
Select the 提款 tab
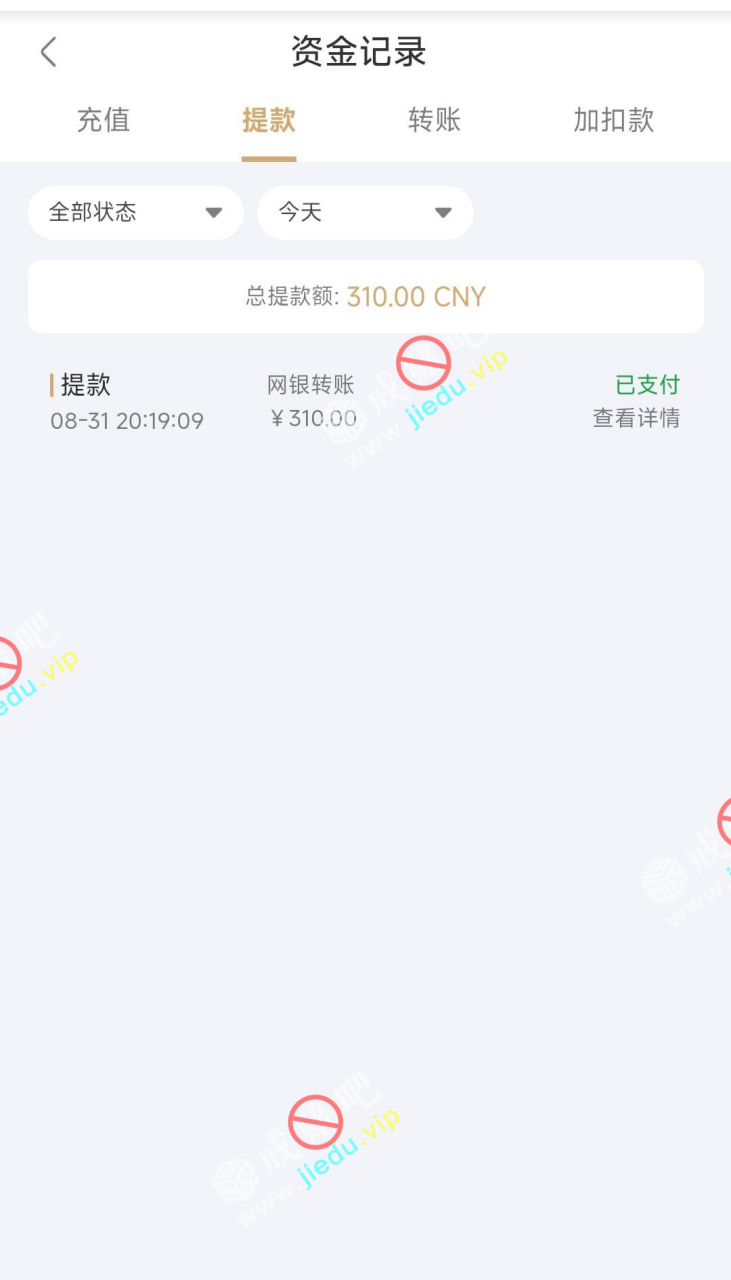click(x=268, y=120)
